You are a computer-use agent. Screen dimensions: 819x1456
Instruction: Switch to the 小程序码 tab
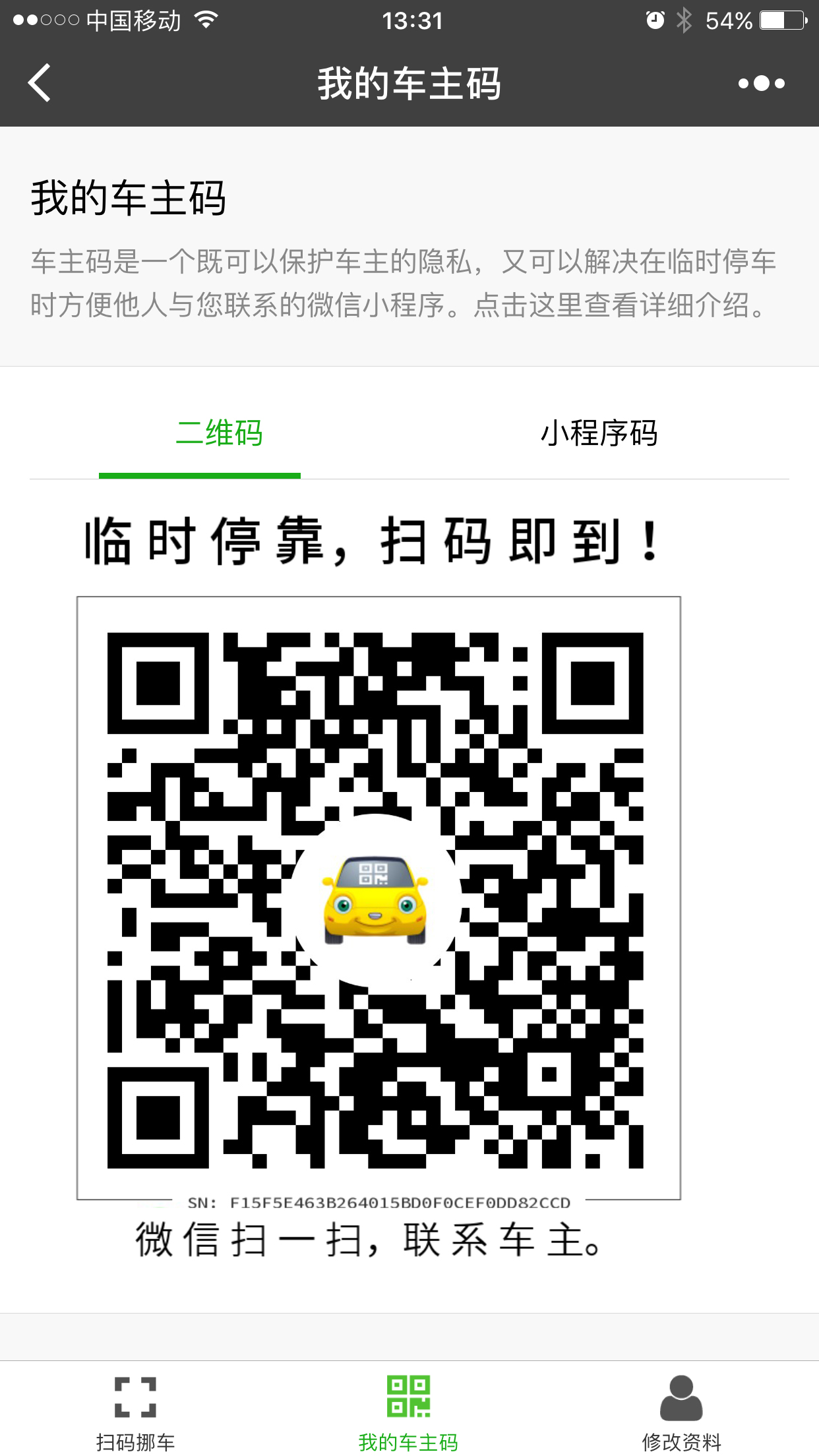click(x=599, y=434)
